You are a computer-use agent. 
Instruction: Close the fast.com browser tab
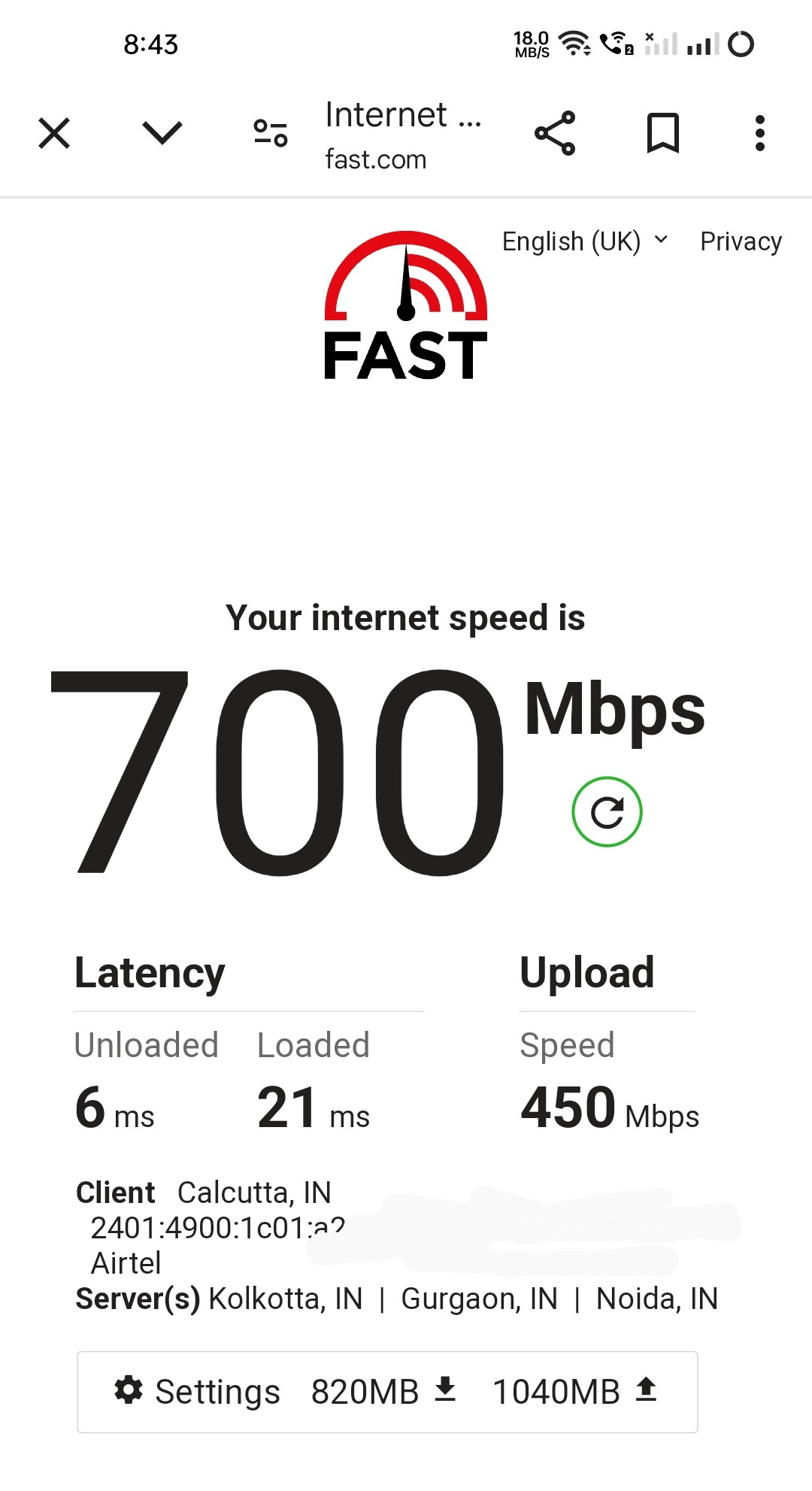[54, 134]
